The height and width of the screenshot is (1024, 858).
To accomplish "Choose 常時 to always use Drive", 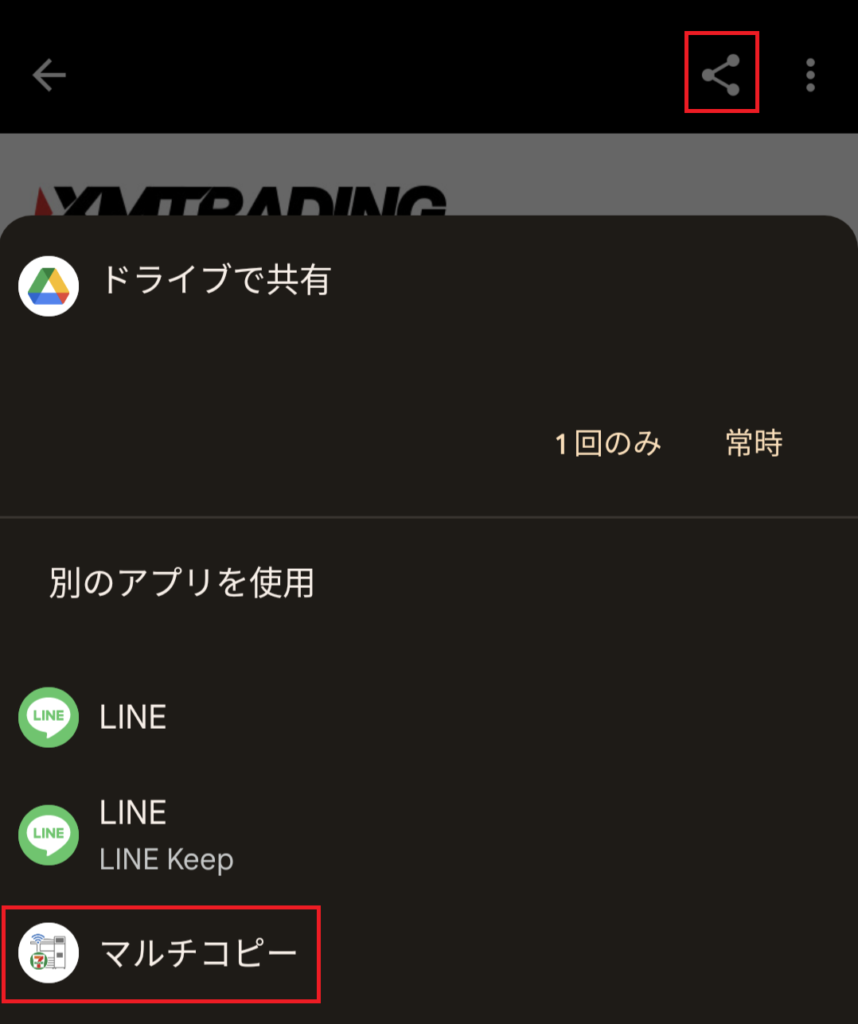I will [x=754, y=443].
